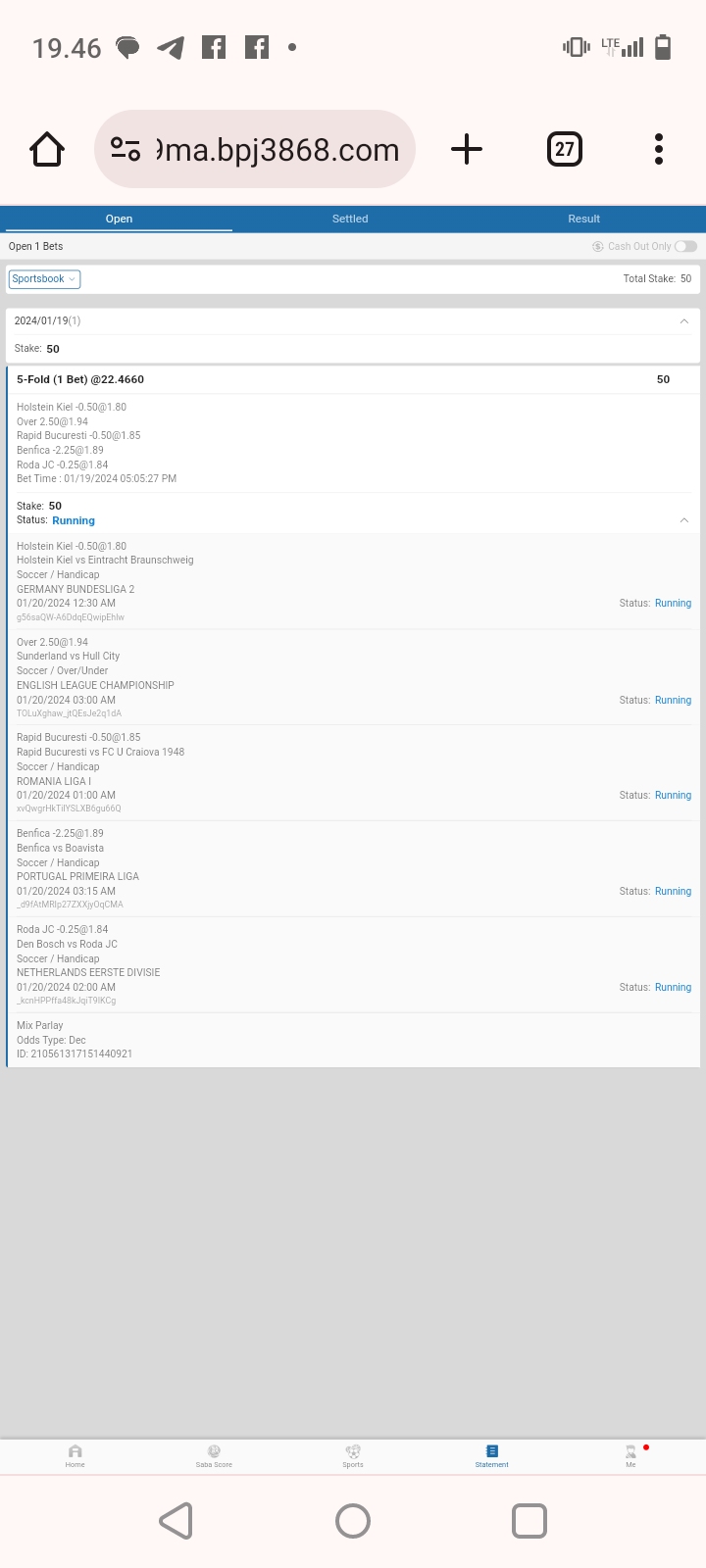Open the Statement tab
This screenshot has height=1568, width=706.
coord(492,1455)
